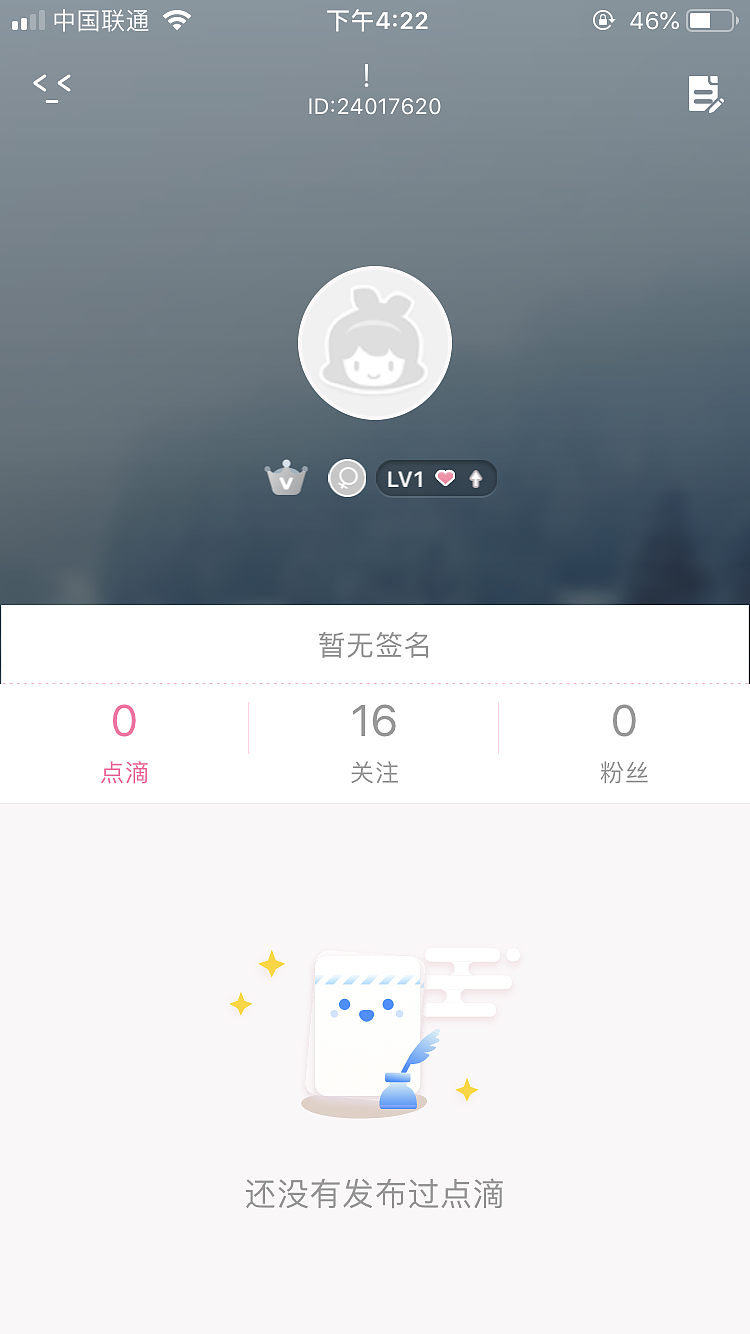
Task: Tap the 16 following count number
Action: coord(375,721)
